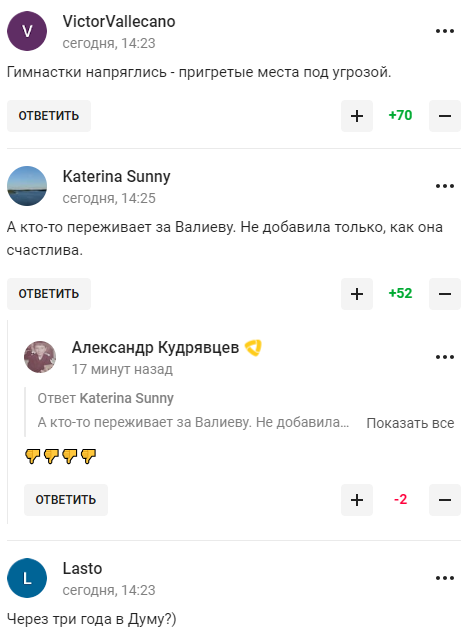Open options menu on Lasto's comment

(445, 578)
